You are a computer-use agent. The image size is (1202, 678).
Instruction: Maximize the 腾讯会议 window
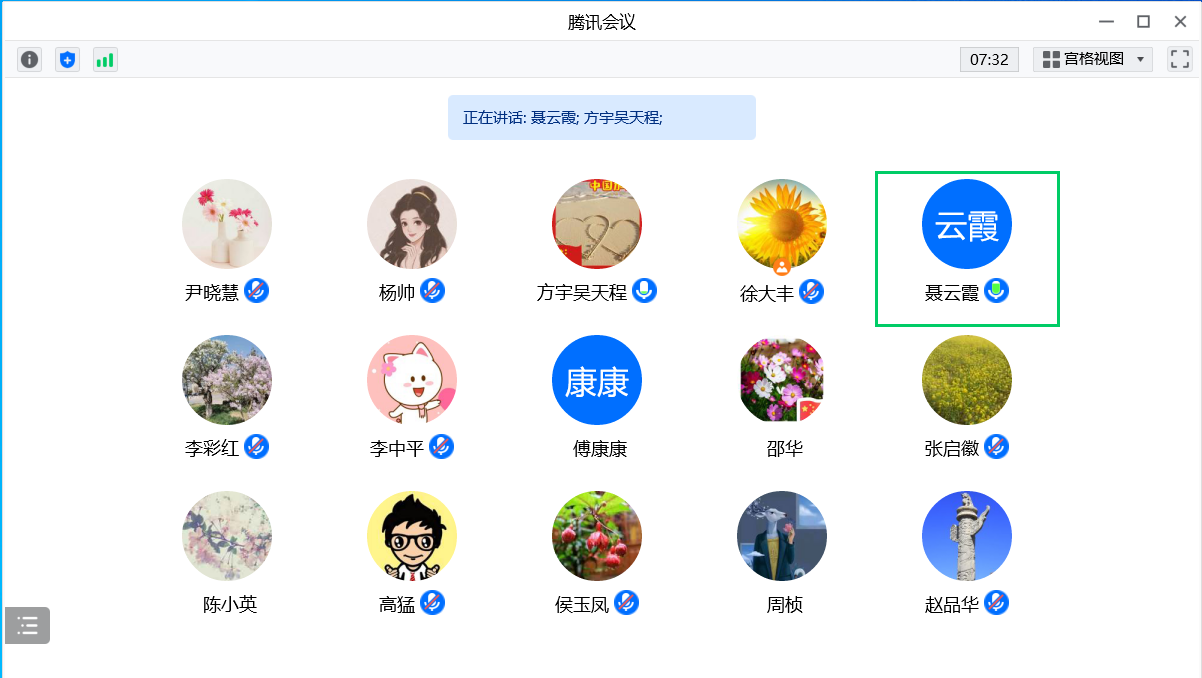click(x=1143, y=21)
